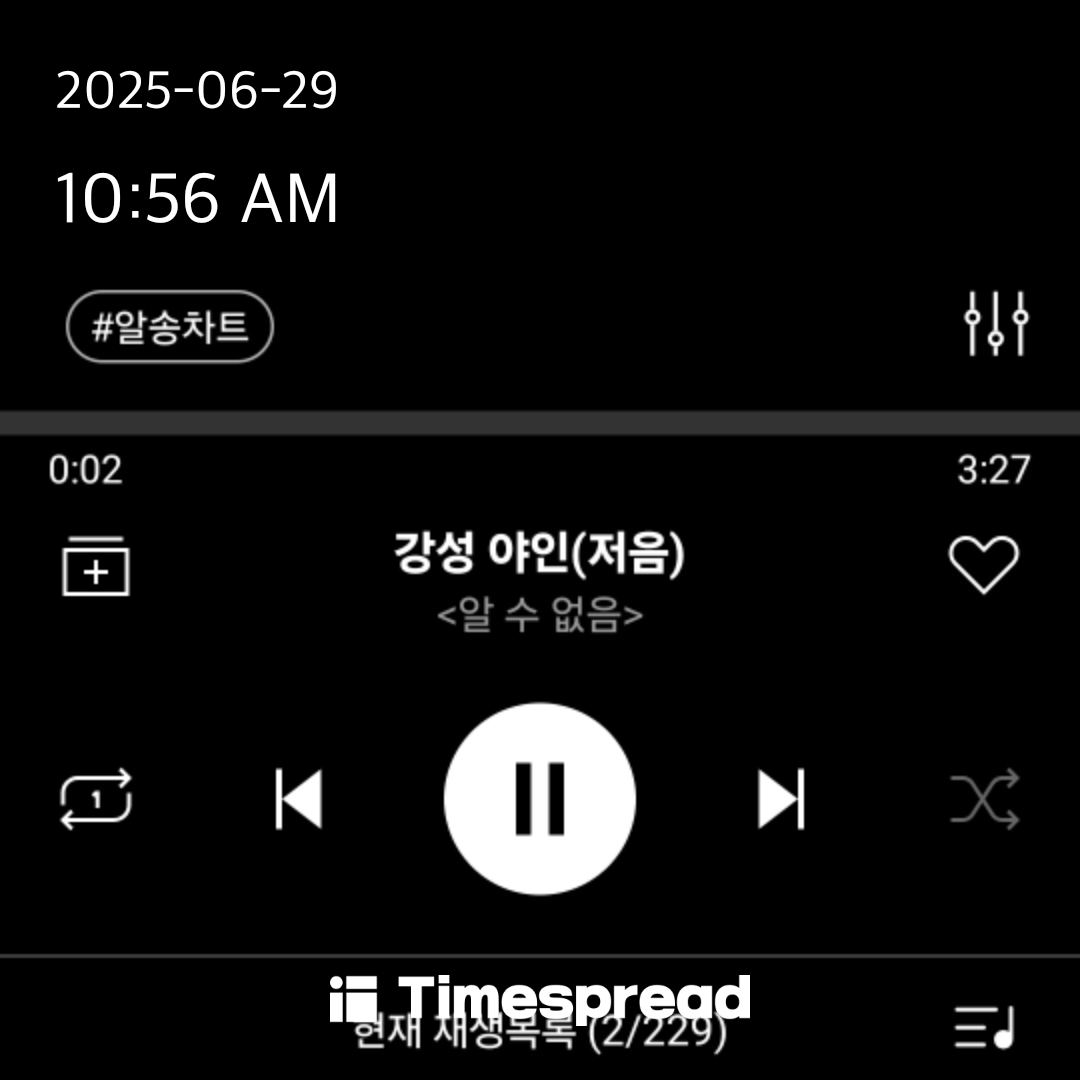The width and height of the screenshot is (1080, 1080).
Task: Skip to the next track
Action: point(780,799)
